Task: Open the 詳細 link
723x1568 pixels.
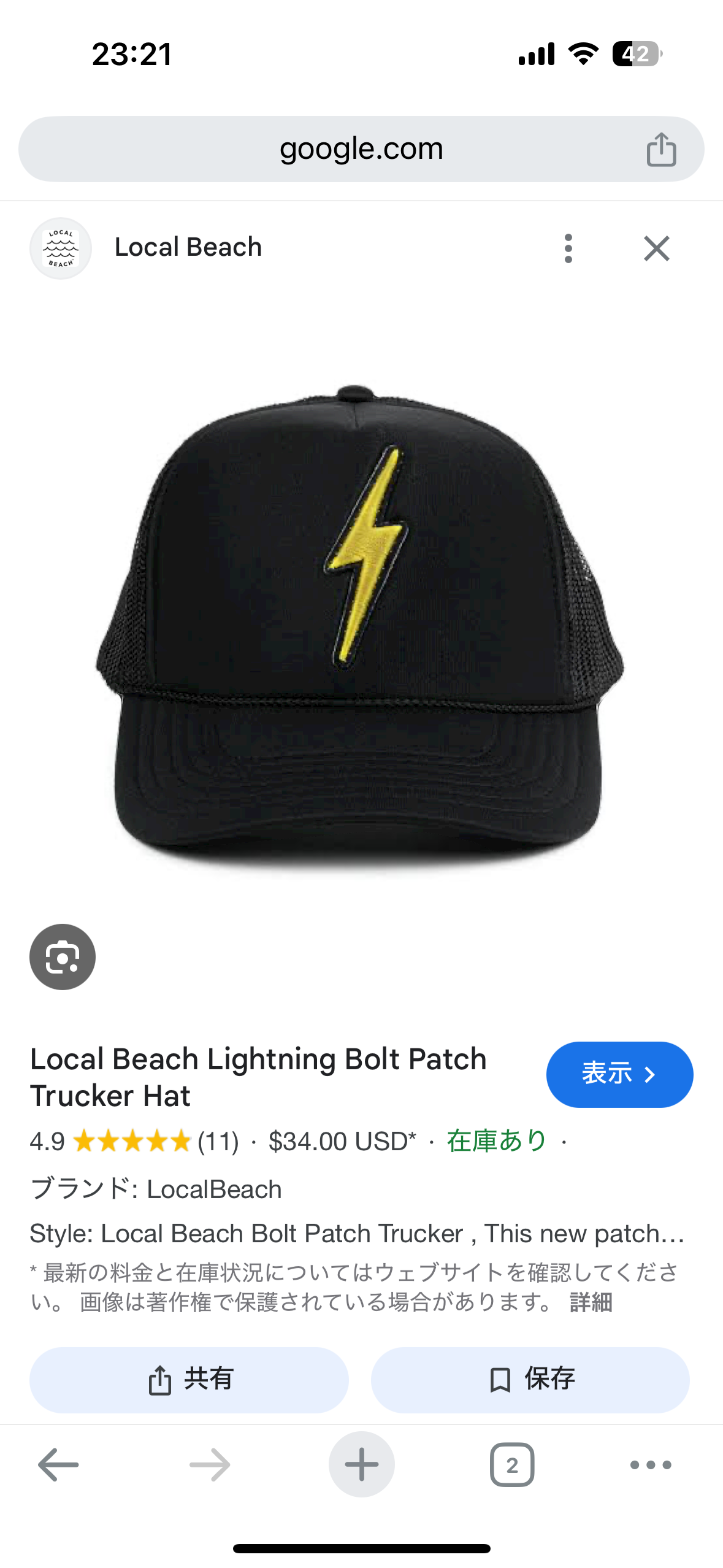Action: click(591, 1302)
